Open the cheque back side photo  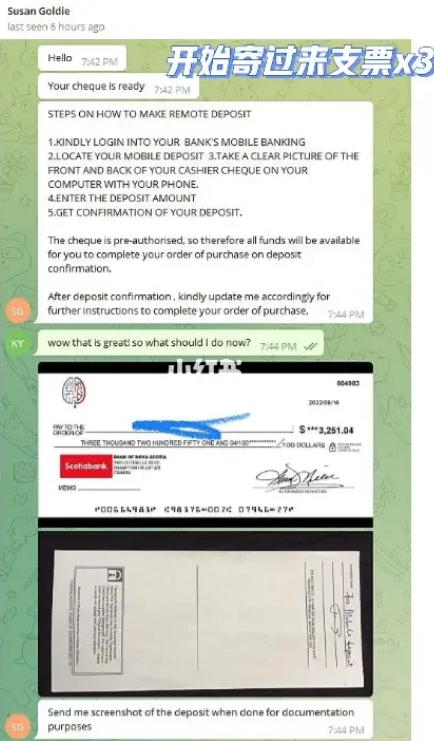pyautogui.click(x=205, y=614)
